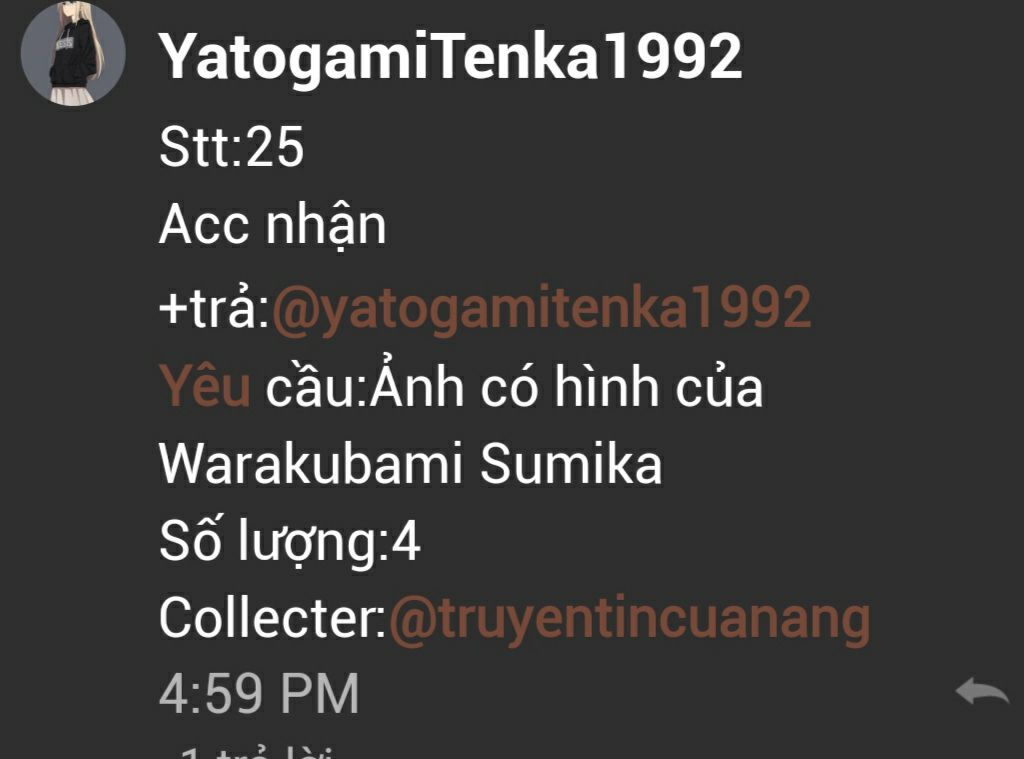Image resolution: width=1024 pixels, height=759 pixels.
Task: Open YatogamiTenka1992's profile avatar
Action: 73,53
